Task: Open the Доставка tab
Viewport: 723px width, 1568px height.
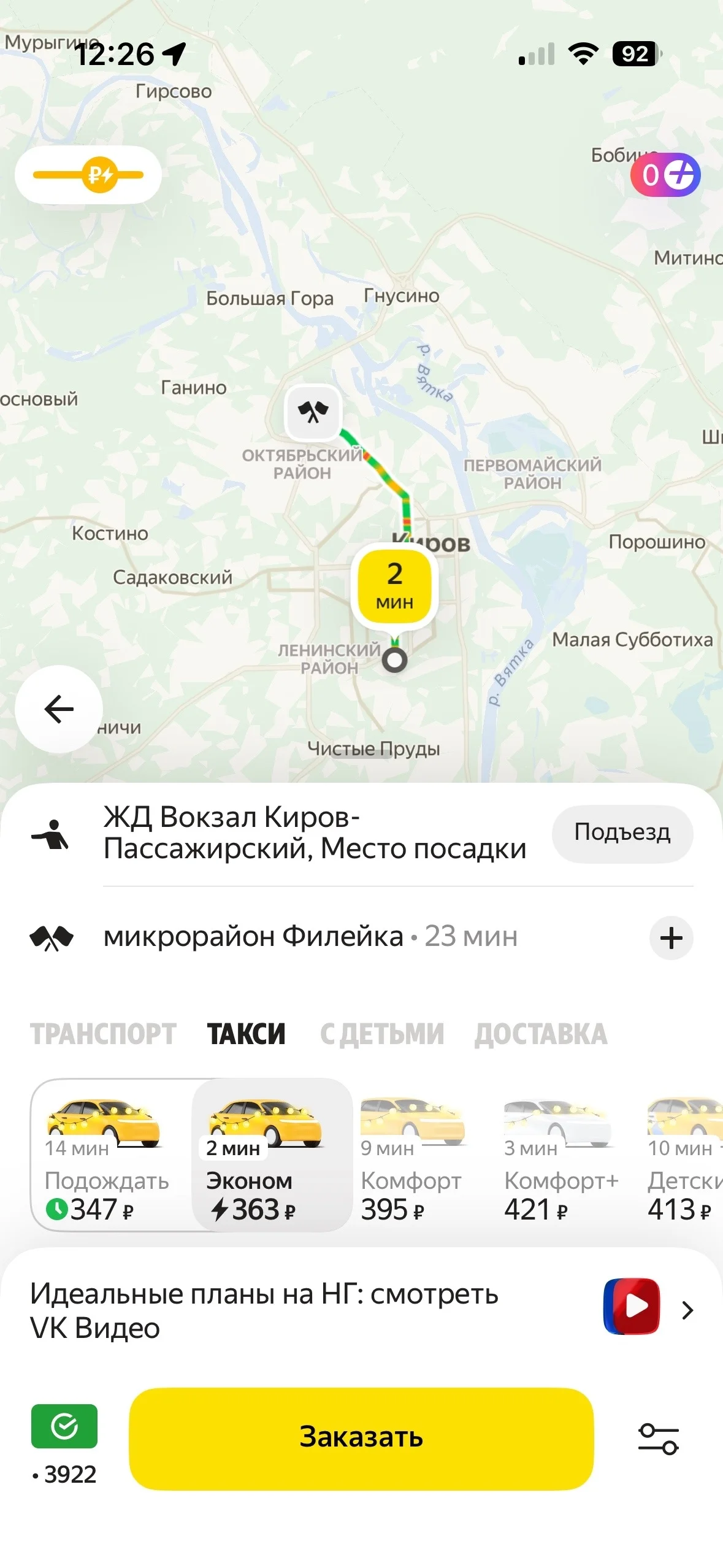Action: pyautogui.click(x=540, y=1034)
